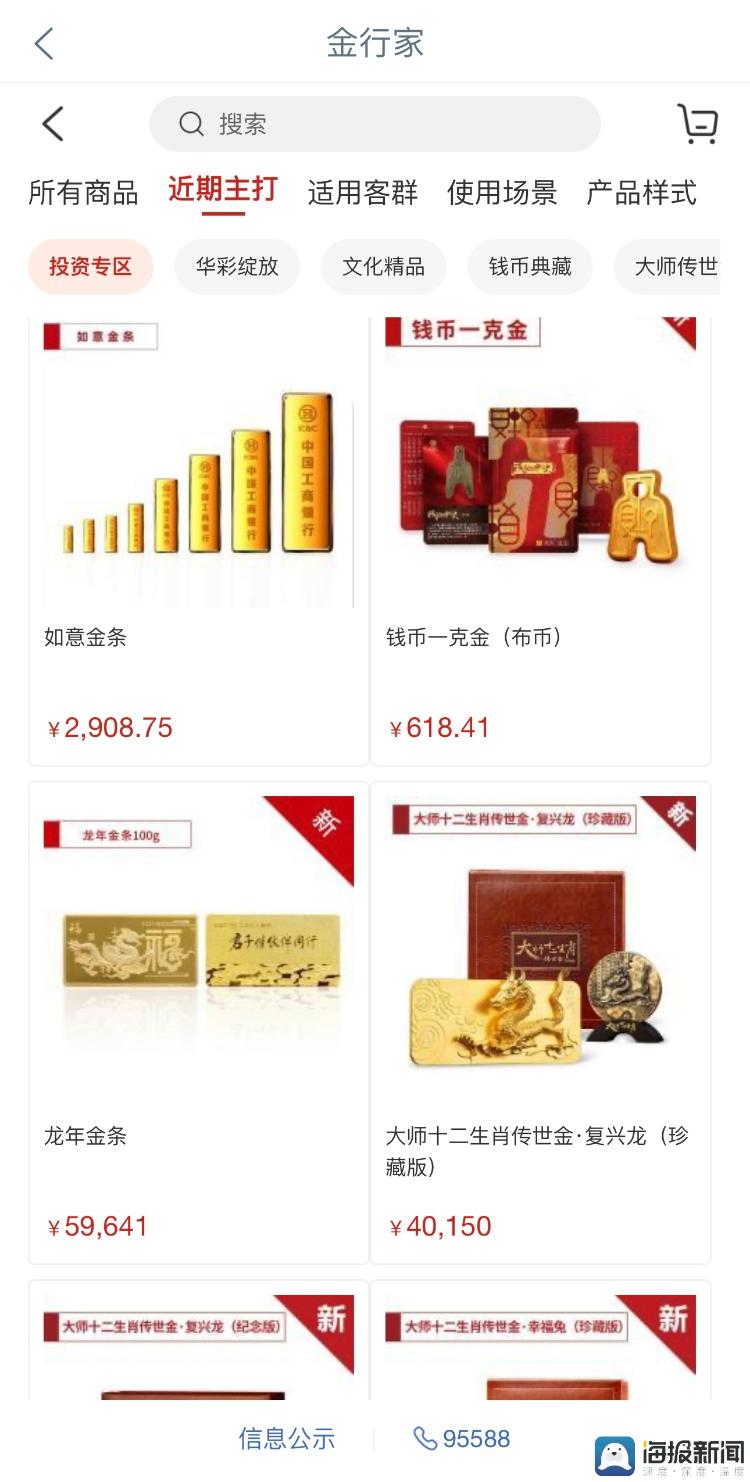Image resolution: width=750 pixels, height=1482 pixels.
Task: Switch to the 所有商品 tab
Action: 83,192
